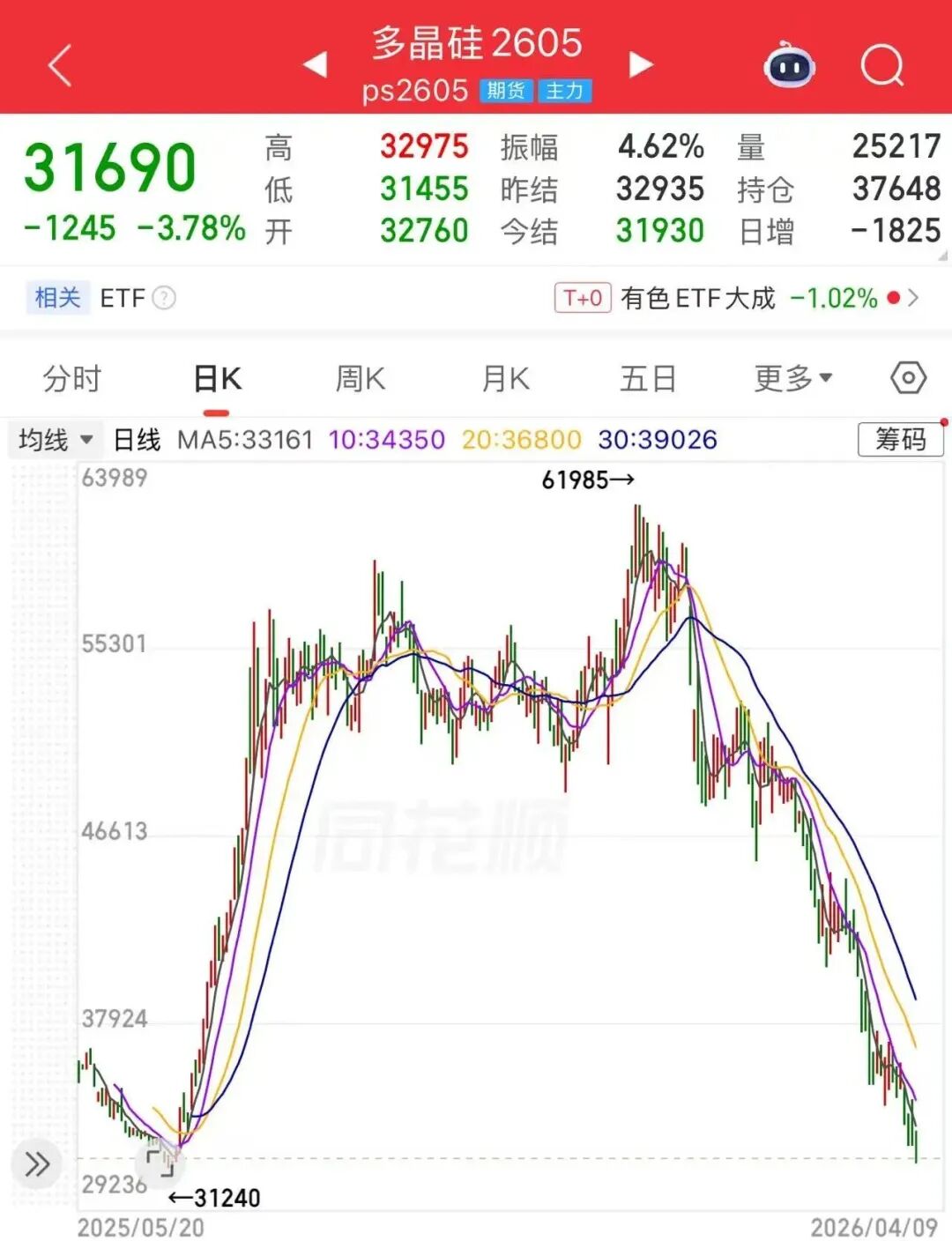Expand the side panel with double-arrow button
The height and width of the screenshot is (1241, 952).
point(37,1164)
